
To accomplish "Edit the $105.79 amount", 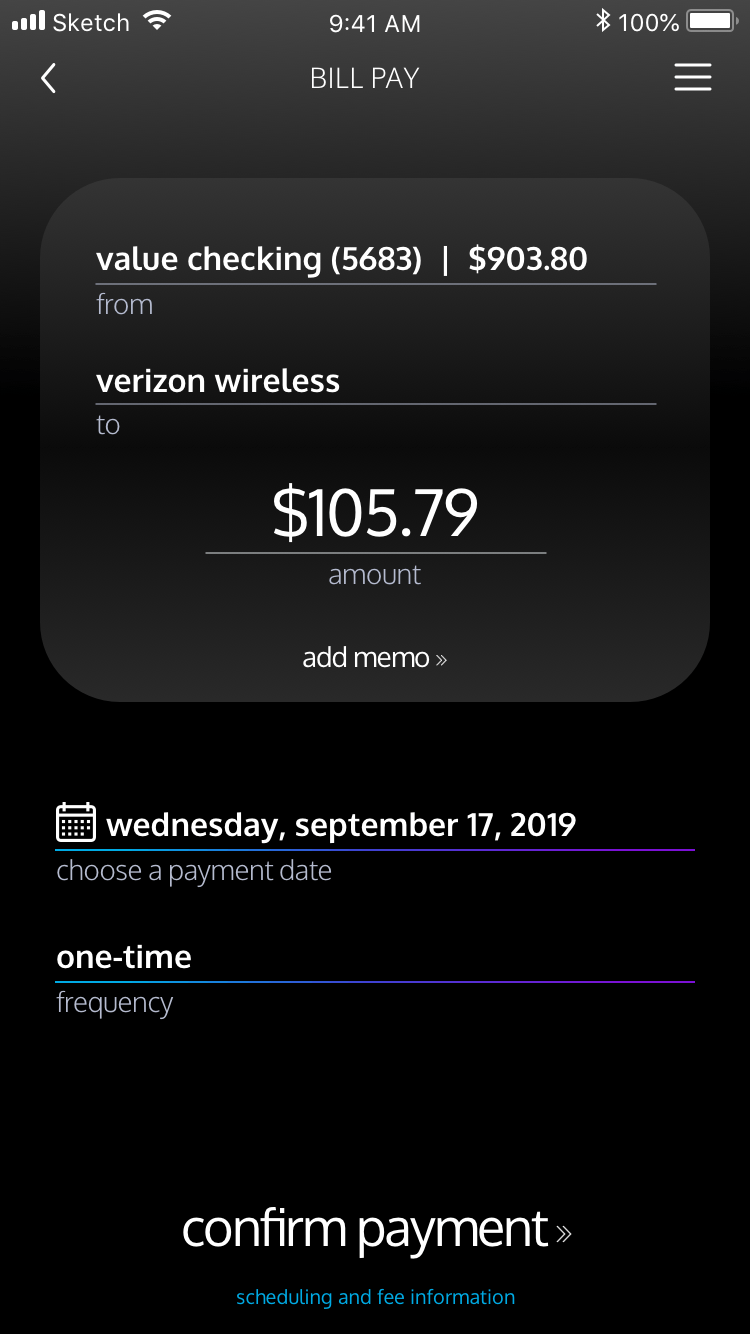I will (375, 514).
